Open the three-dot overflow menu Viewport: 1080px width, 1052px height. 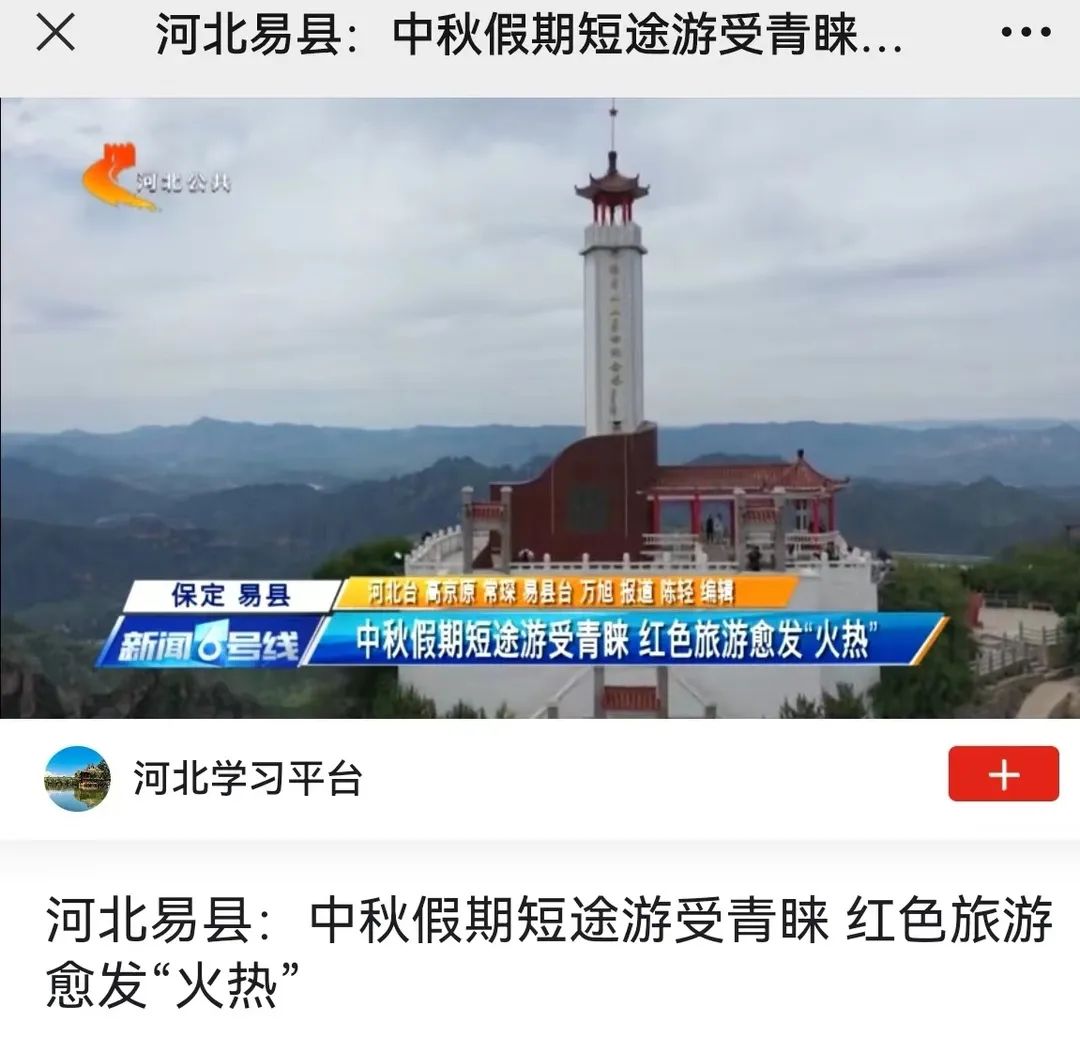point(1025,33)
